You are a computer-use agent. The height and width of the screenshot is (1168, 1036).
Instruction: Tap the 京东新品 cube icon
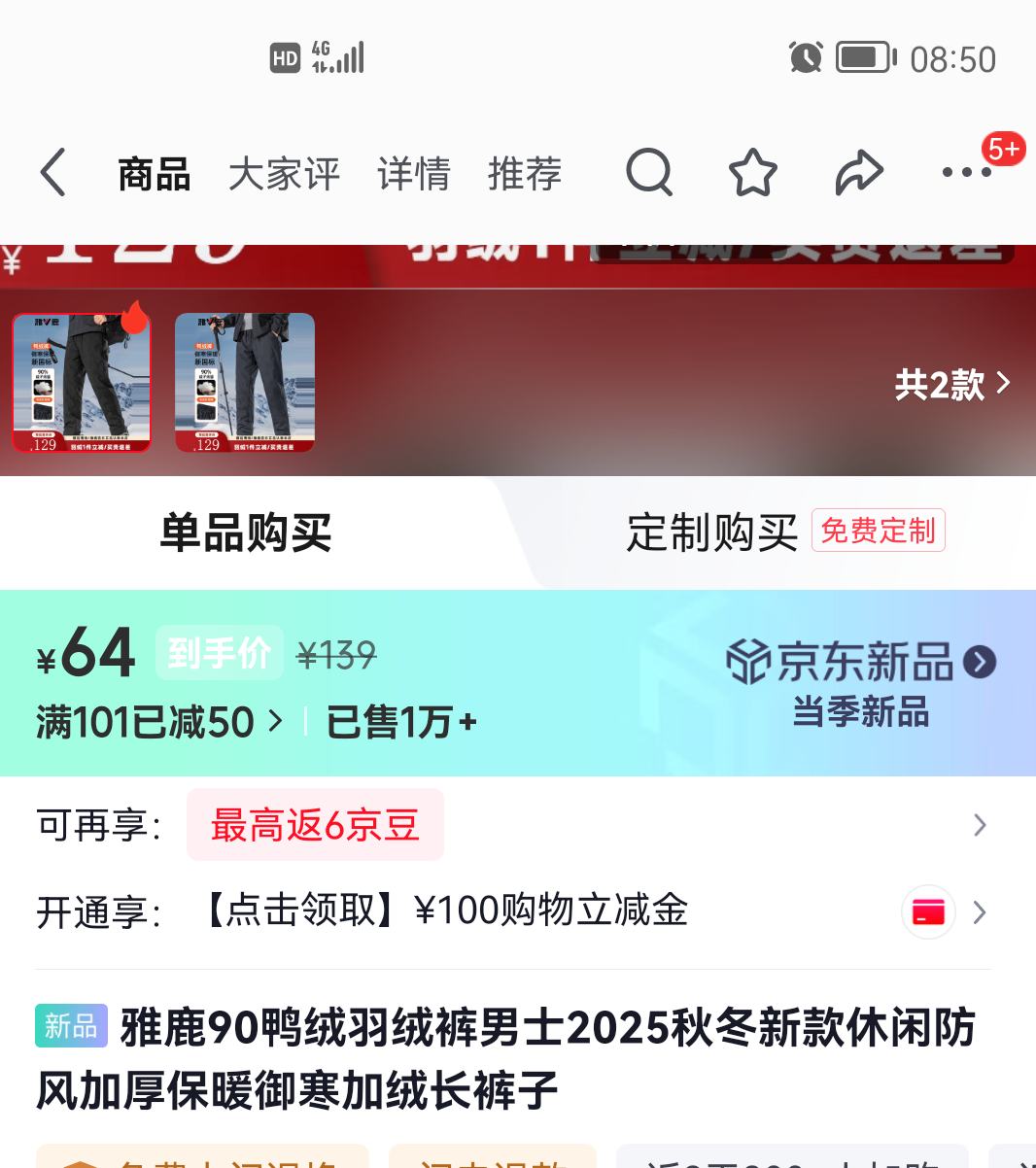click(746, 660)
